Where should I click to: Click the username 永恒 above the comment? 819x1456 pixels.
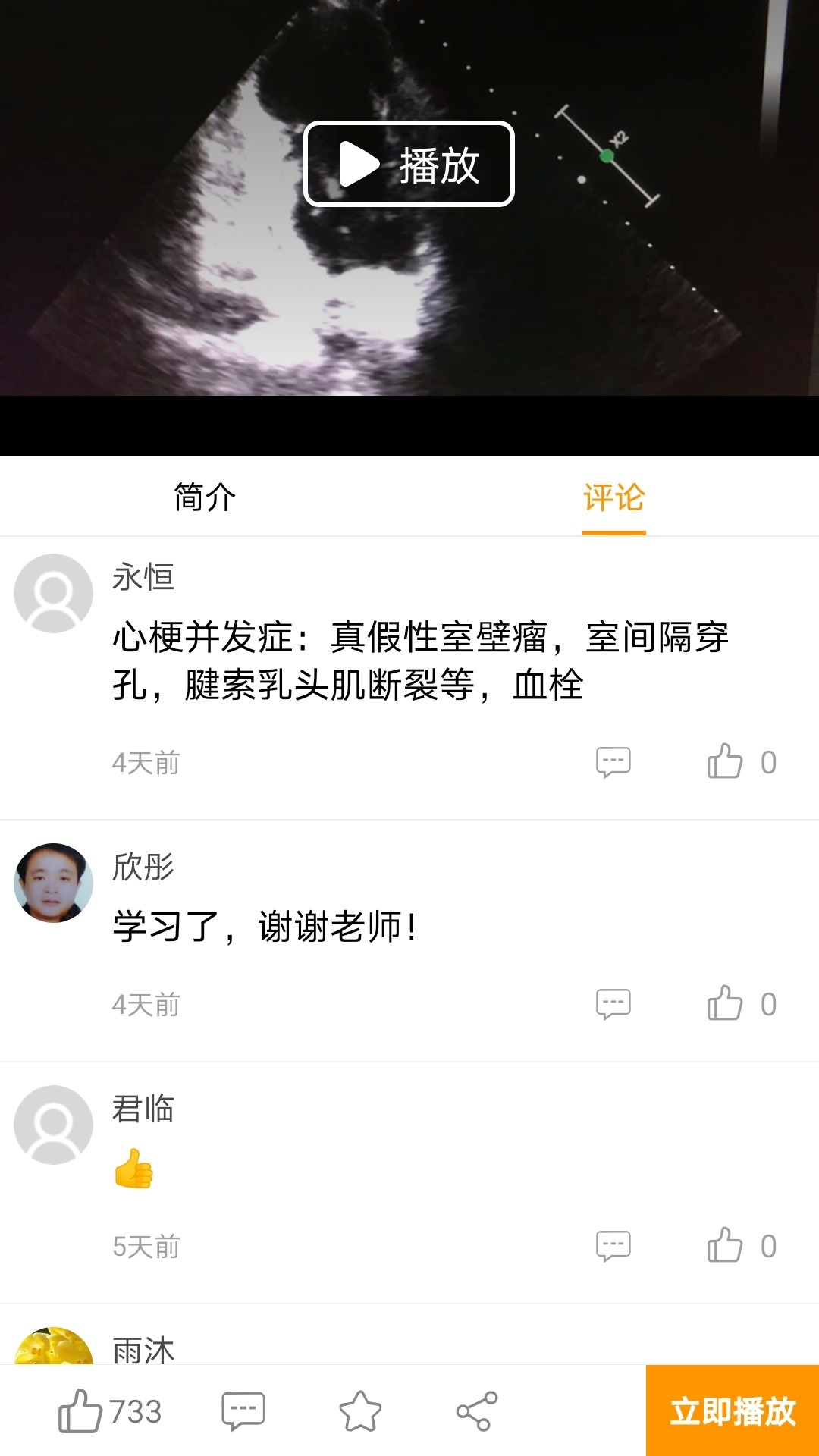142,579
